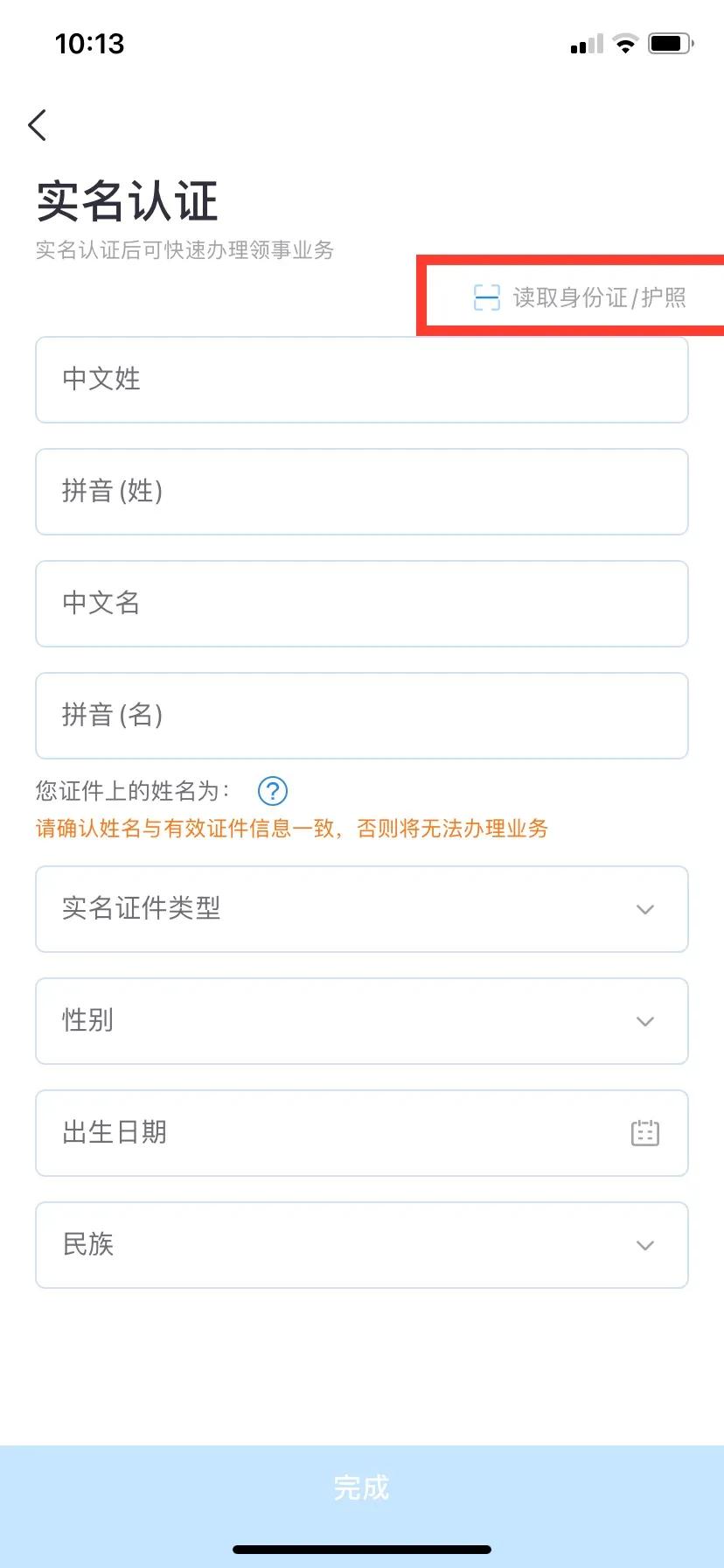724x1568 pixels.
Task: Expand the 民族 dropdown list
Action: pyautogui.click(x=361, y=1245)
